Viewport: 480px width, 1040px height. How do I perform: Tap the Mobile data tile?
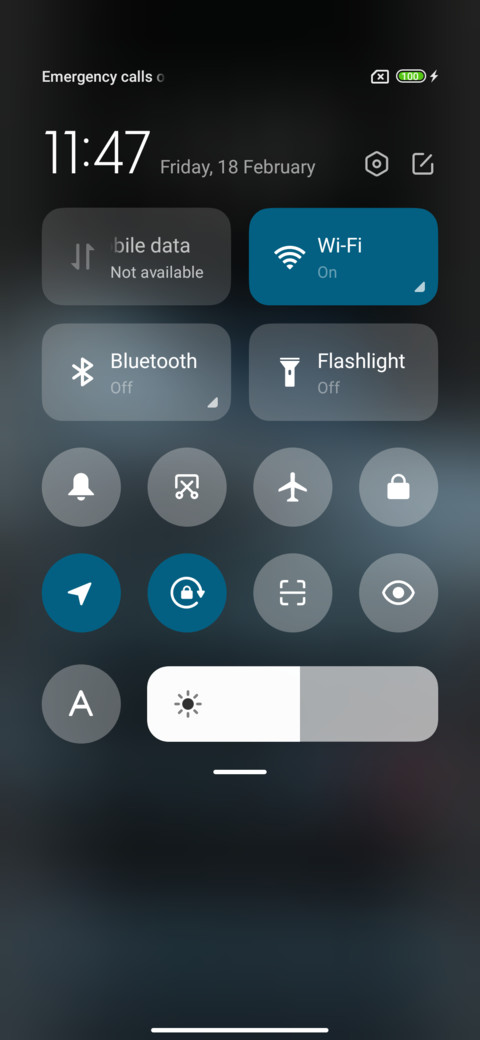(137, 257)
